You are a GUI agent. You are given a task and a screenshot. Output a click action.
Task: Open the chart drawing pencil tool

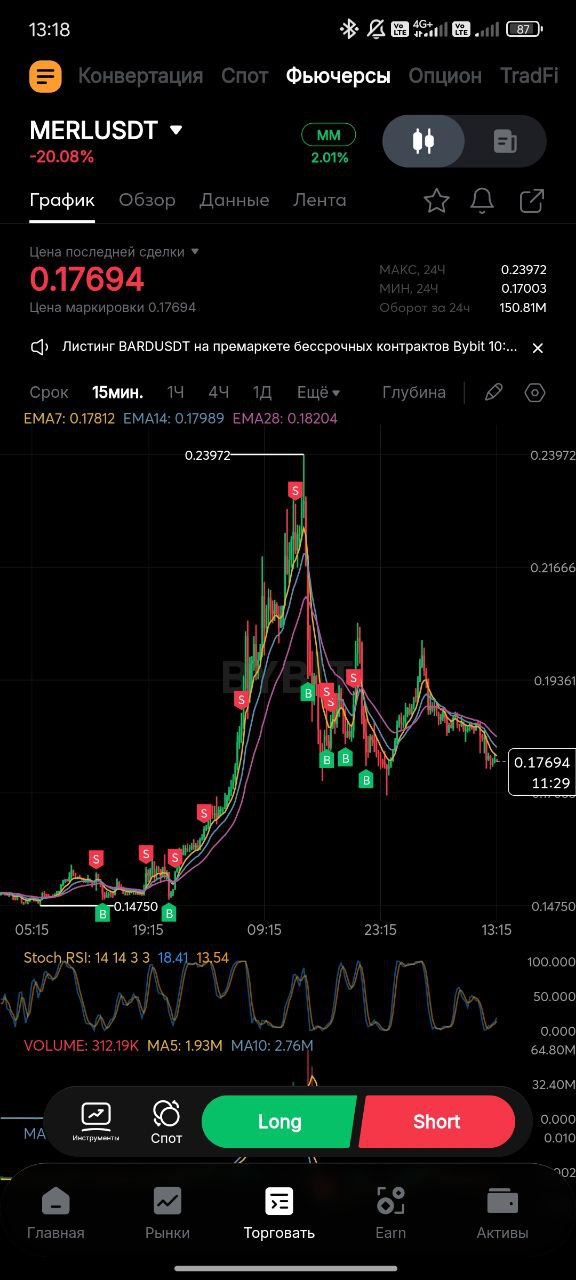pos(493,392)
